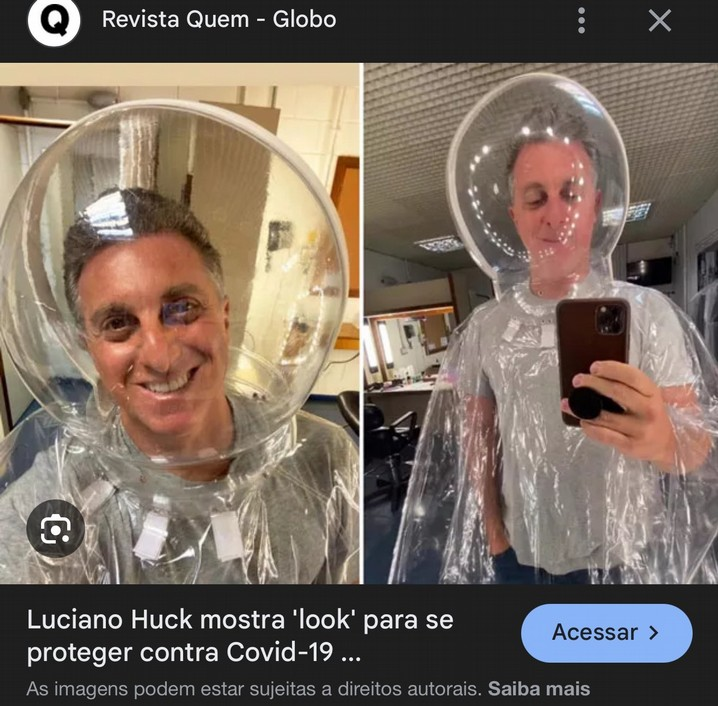The width and height of the screenshot is (718, 706).
Task: Tap the Acessar button
Action: 606,632
